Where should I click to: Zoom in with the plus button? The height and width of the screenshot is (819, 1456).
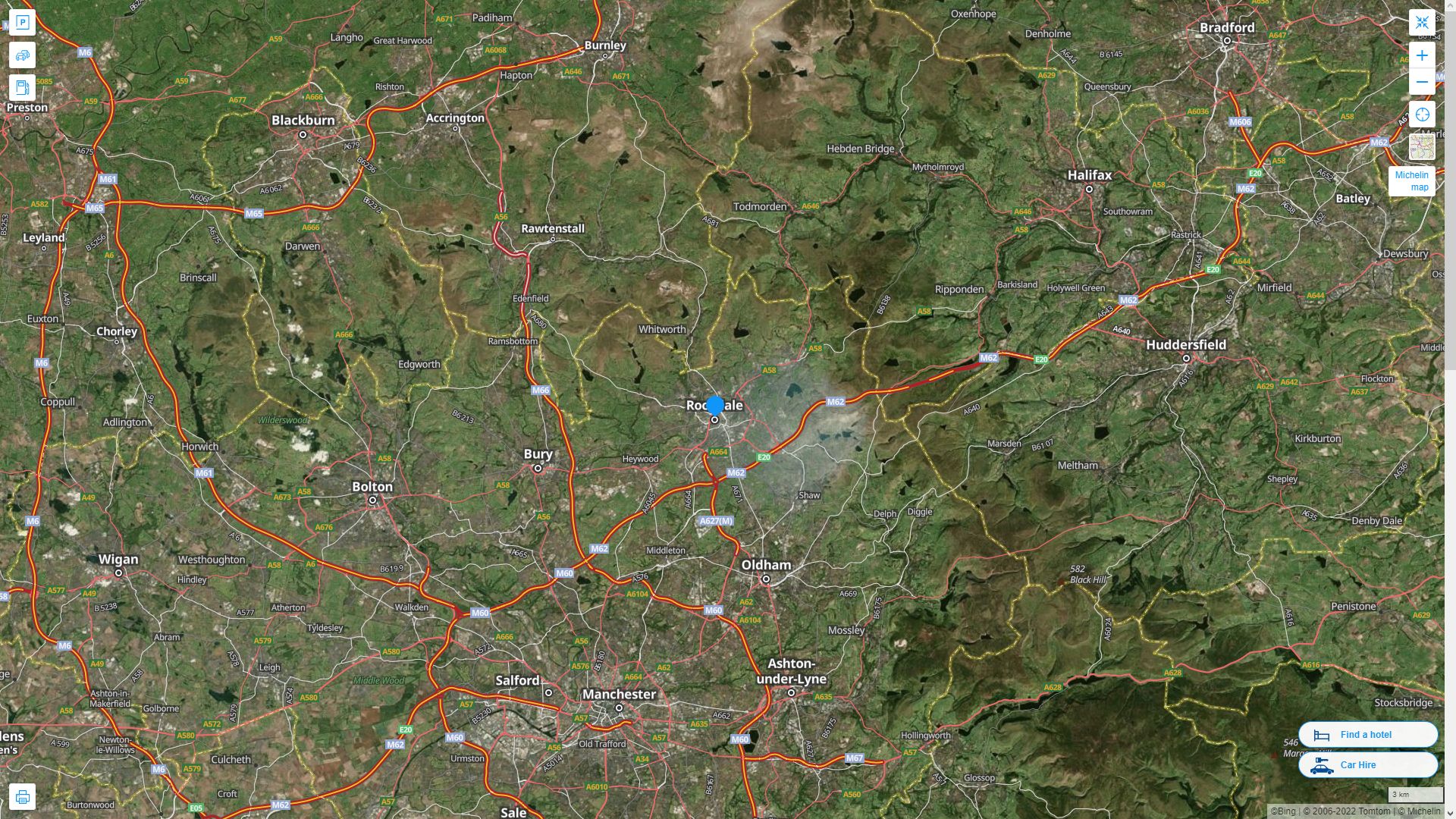pos(1422,55)
